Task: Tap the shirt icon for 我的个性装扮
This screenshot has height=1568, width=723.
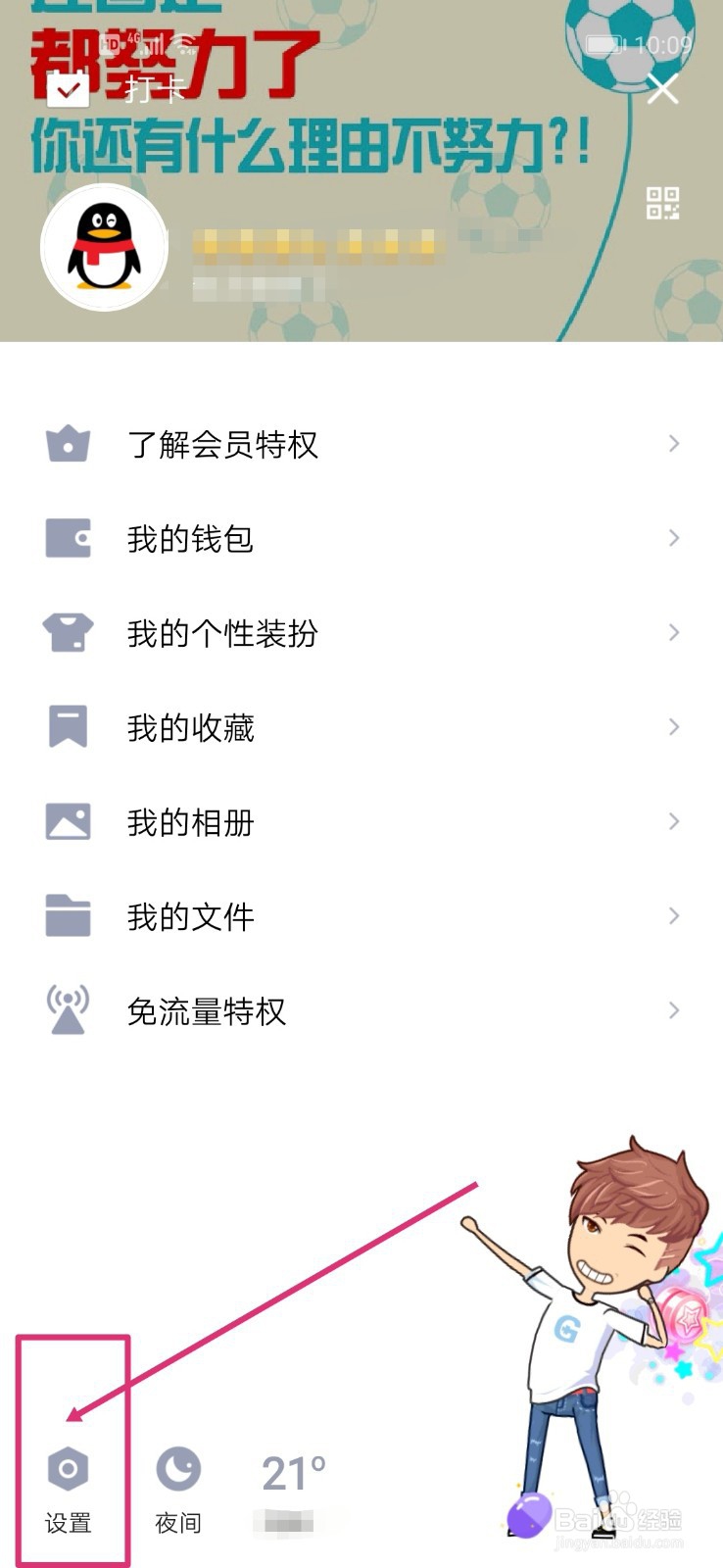Action: point(67,632)
